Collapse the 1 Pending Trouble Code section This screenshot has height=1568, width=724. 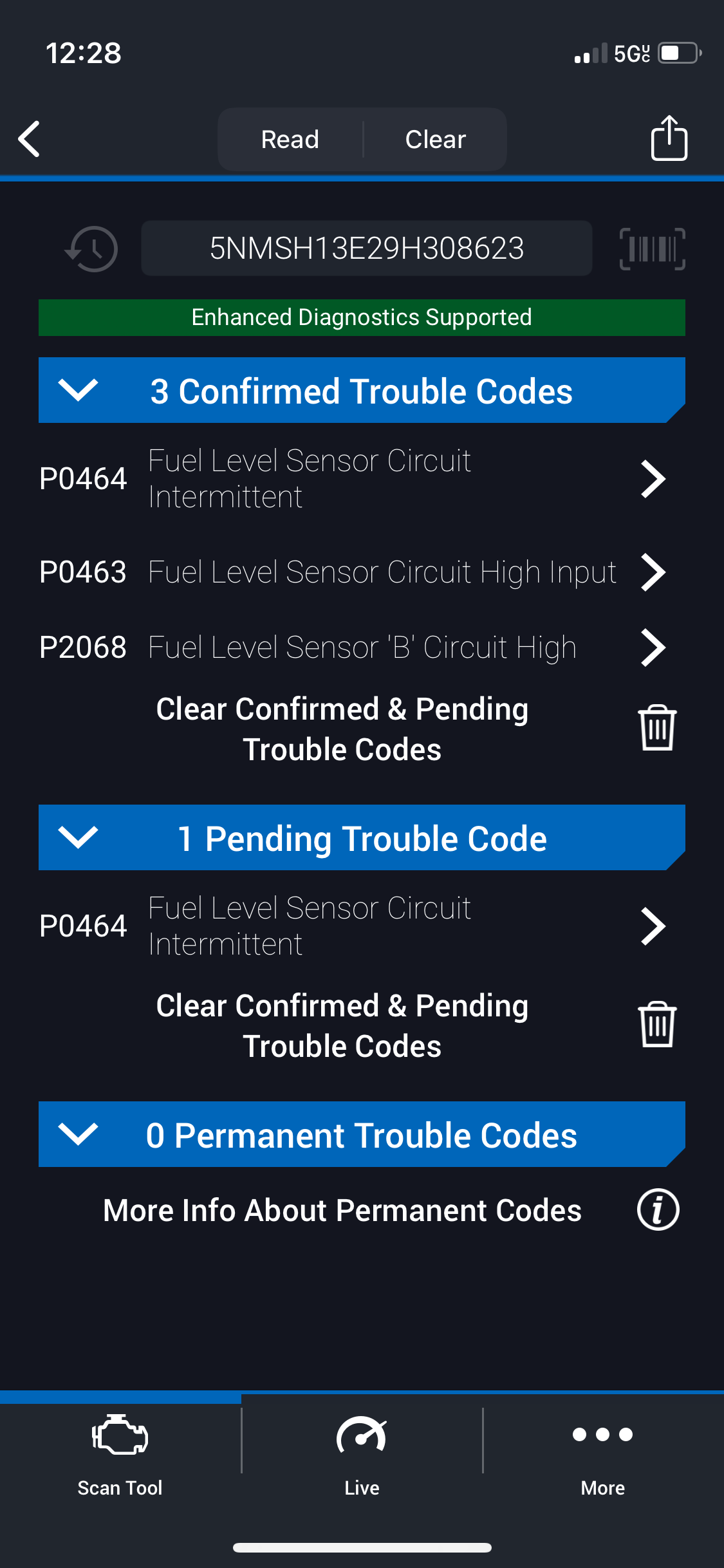tap(78, 837)
